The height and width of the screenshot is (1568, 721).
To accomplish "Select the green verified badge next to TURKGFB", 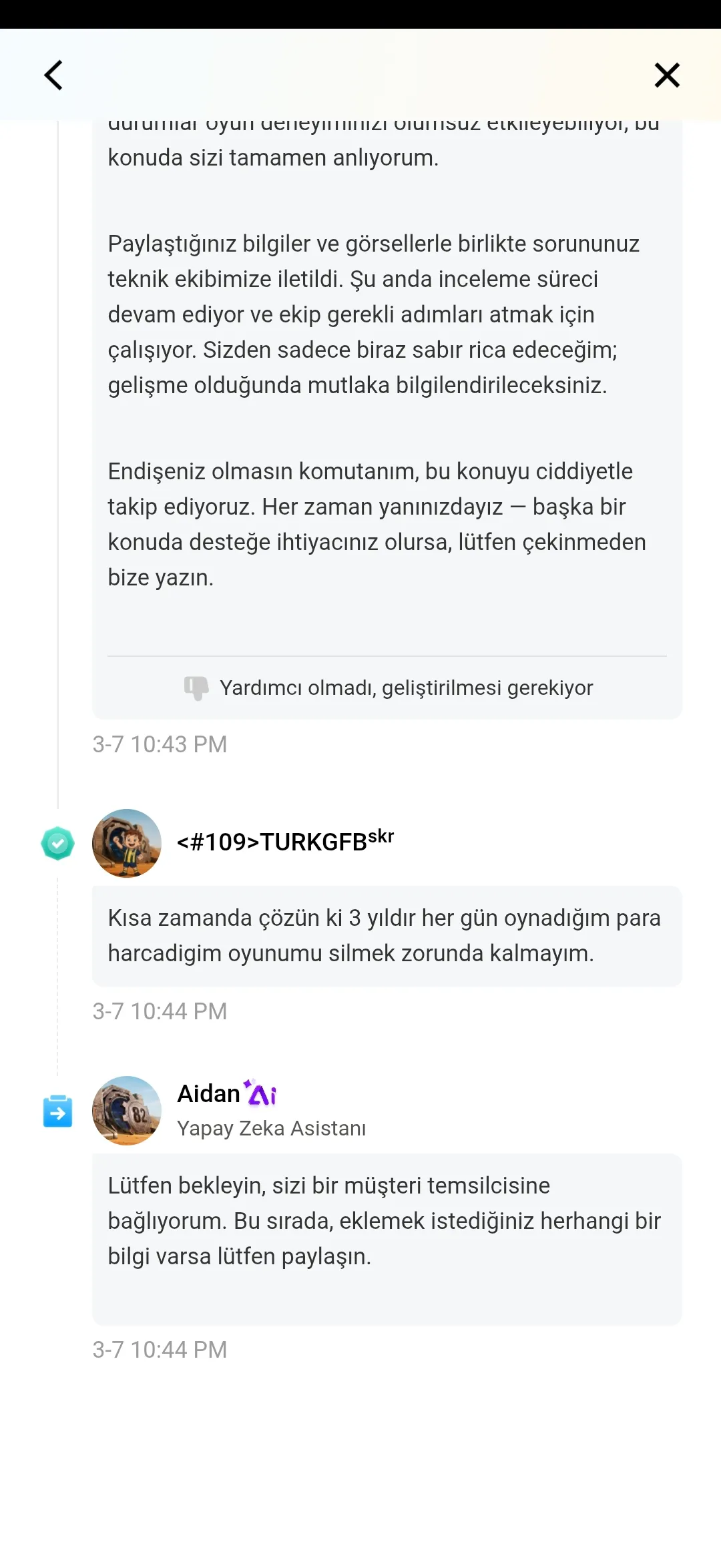I will (57, 843).
